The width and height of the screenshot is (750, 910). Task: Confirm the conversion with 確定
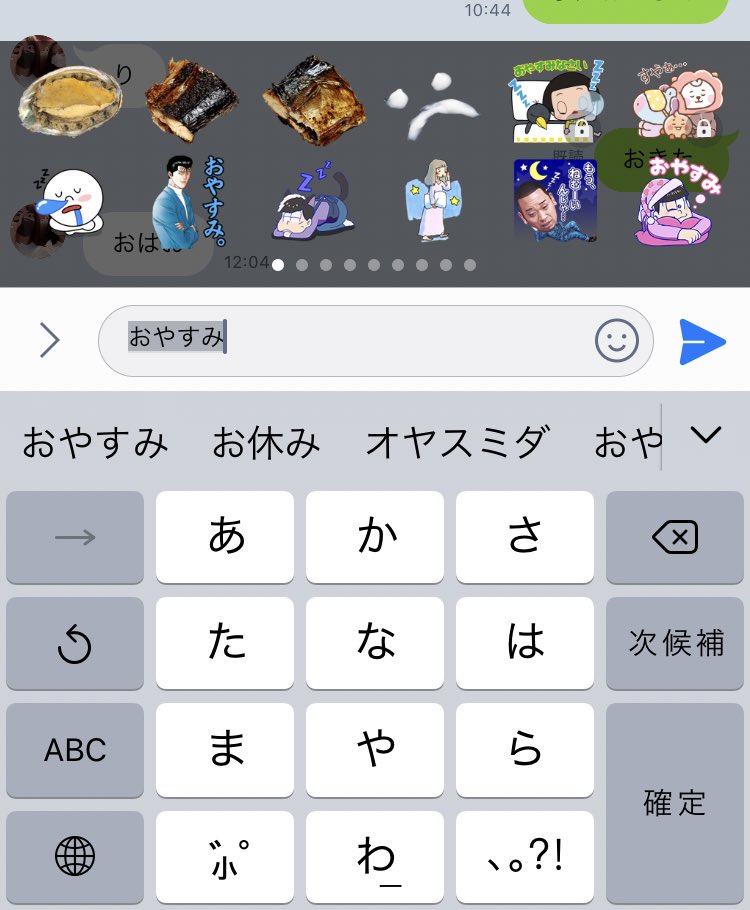pos(675,802)
